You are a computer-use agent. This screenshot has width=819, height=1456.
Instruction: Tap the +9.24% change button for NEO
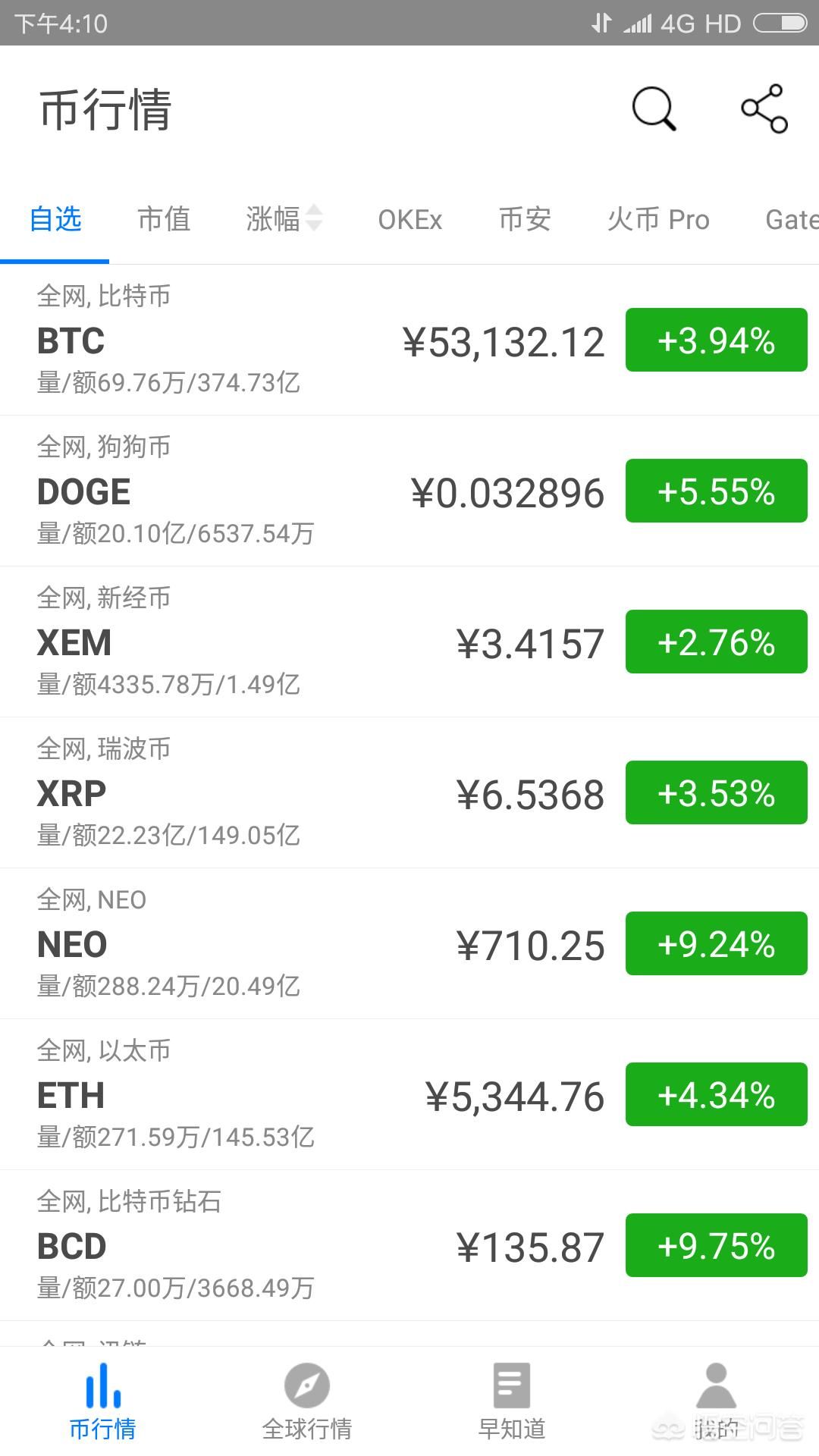717,943
